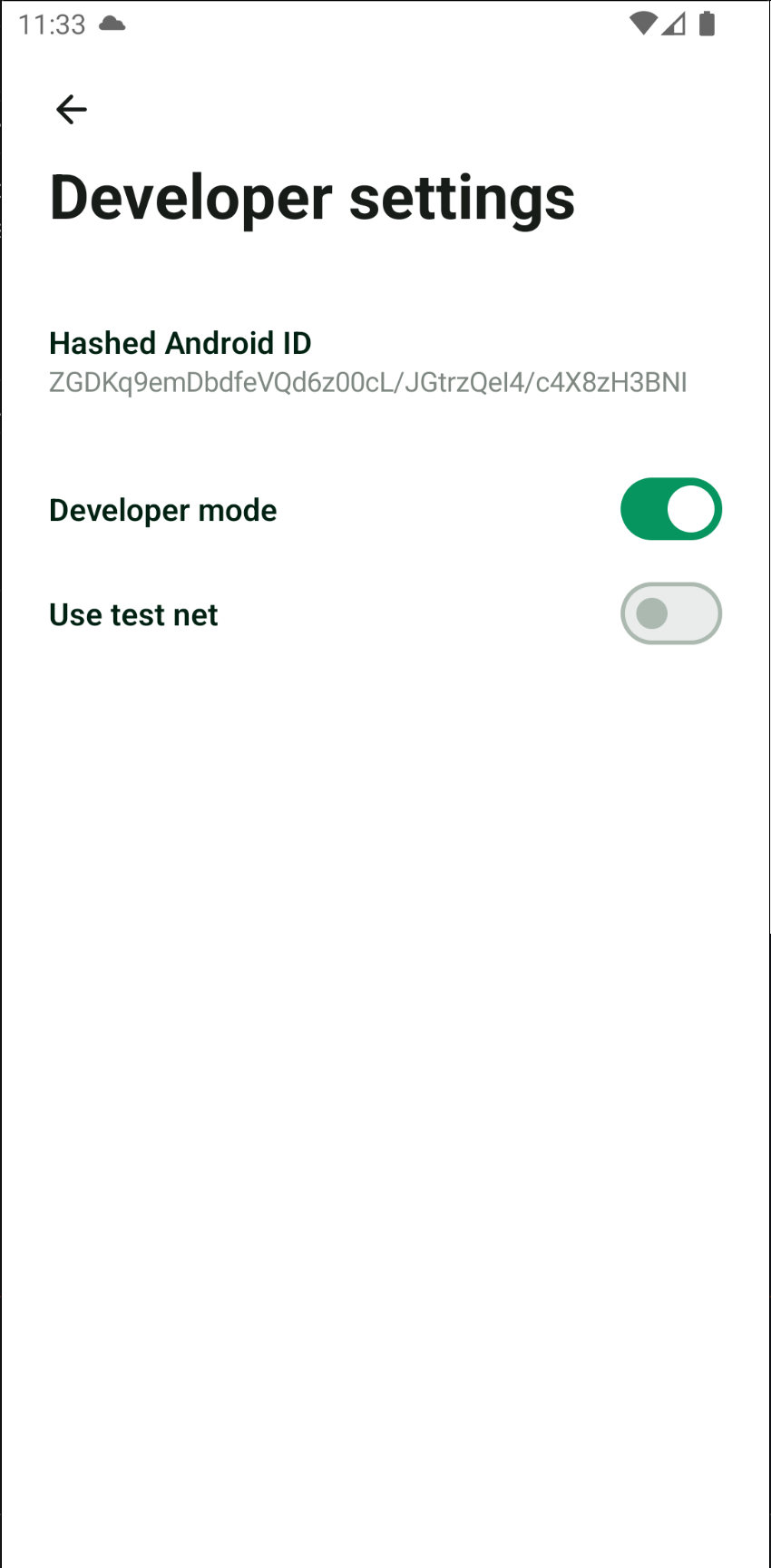Viewport: 771px width, 1568px height.
Task: Select the Hashed Android ID value
Action: 367,383
